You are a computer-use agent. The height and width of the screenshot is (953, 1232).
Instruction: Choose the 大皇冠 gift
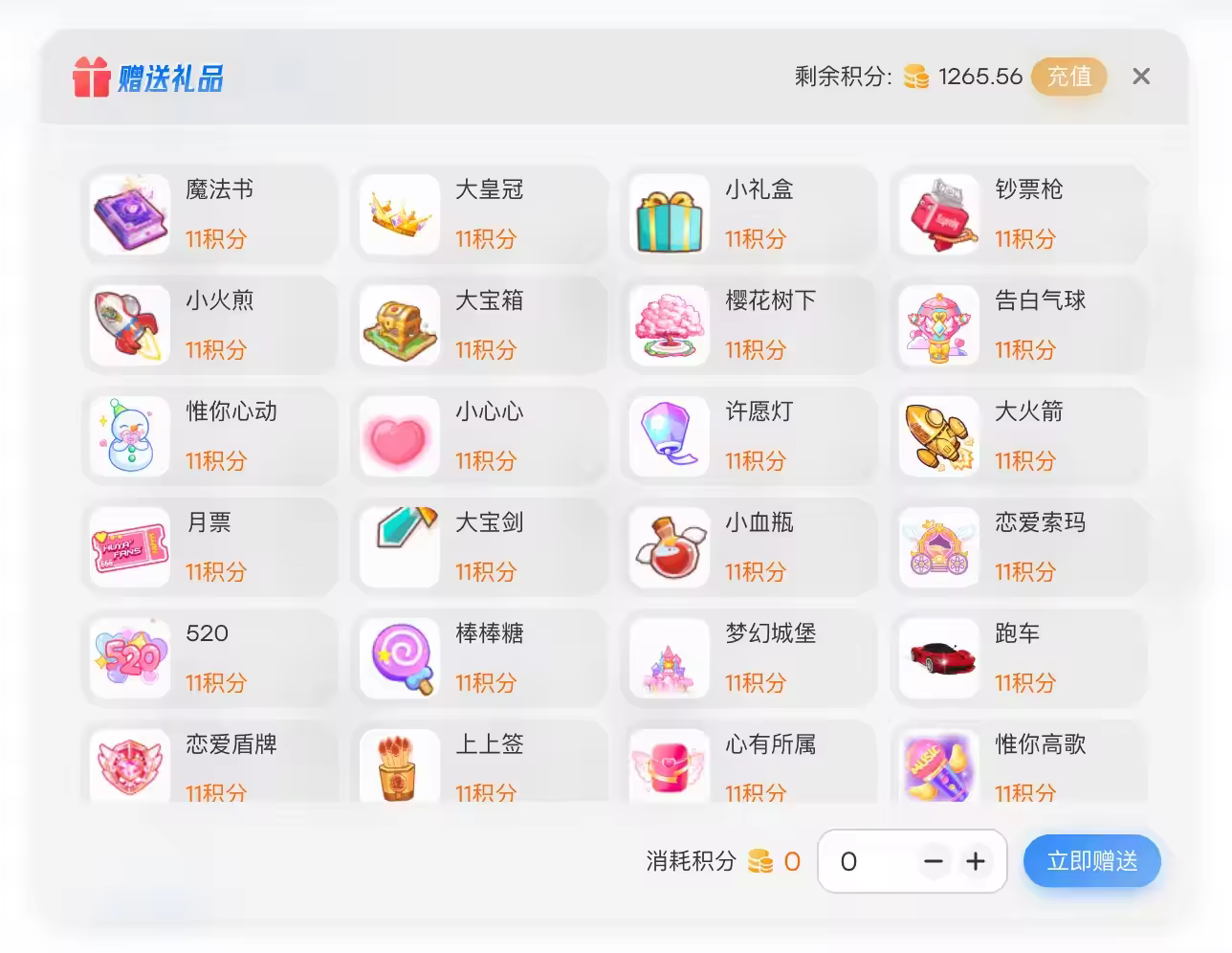[x=479, y=214]
